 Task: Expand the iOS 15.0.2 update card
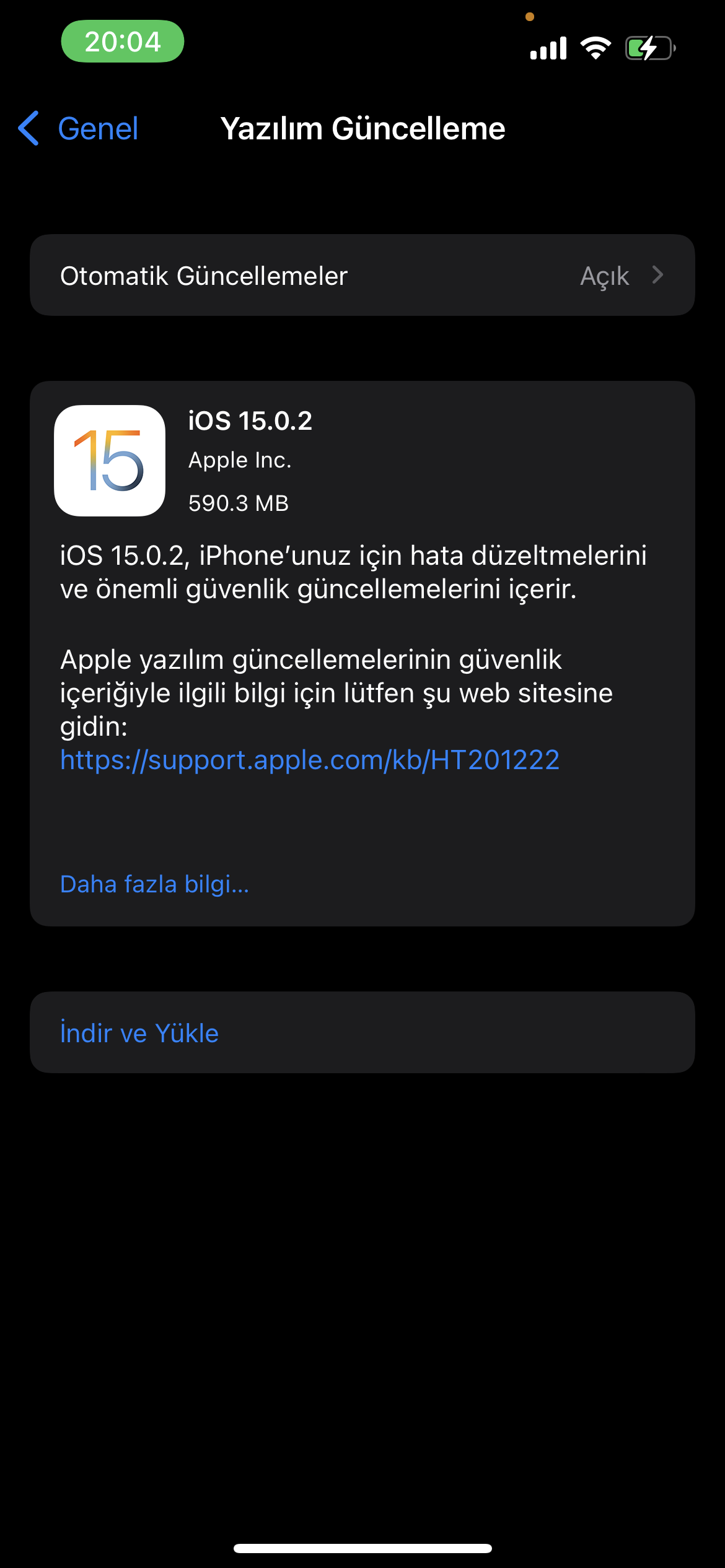click(362, 656)
